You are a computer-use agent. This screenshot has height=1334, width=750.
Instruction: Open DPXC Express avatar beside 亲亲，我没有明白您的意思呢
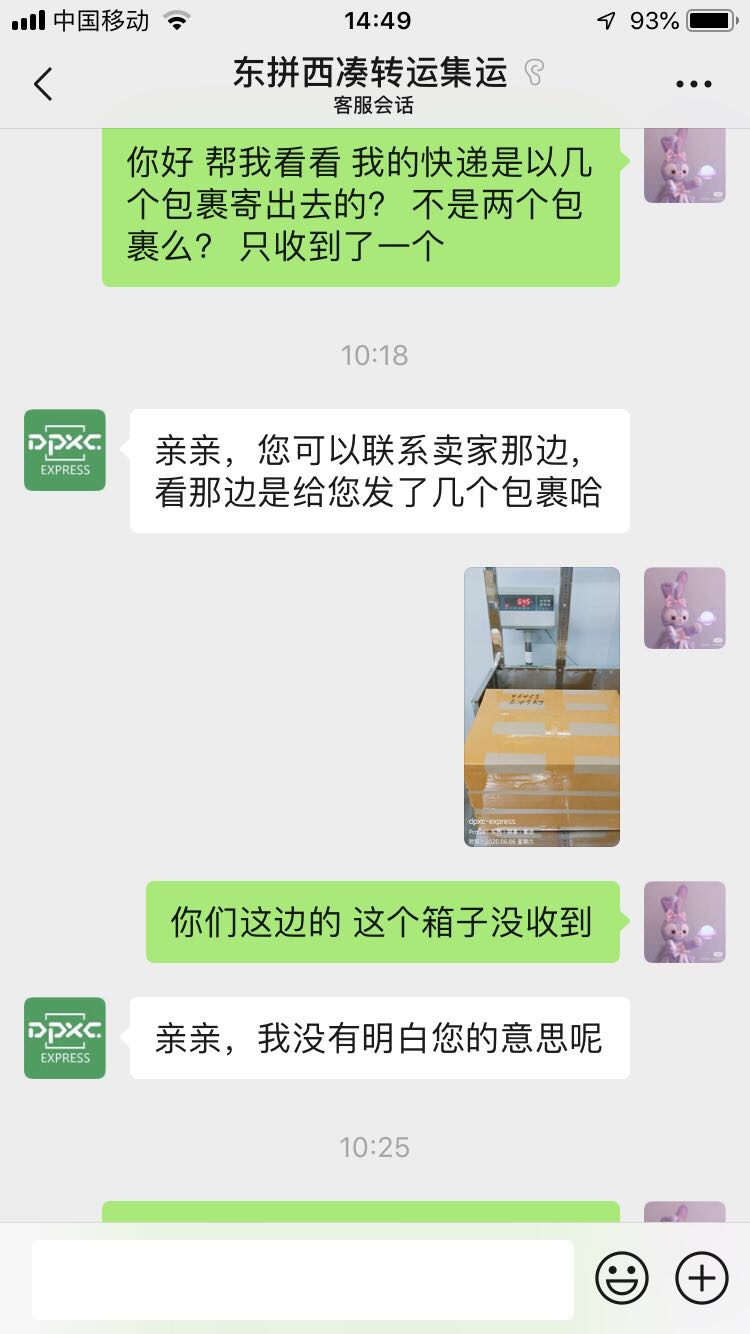coord(65,1038)
